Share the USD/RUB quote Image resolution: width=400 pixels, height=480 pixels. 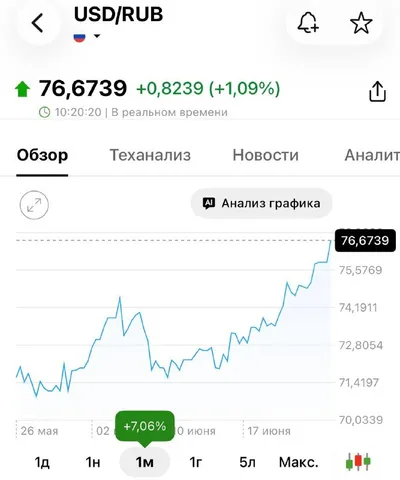coord(377,91)
